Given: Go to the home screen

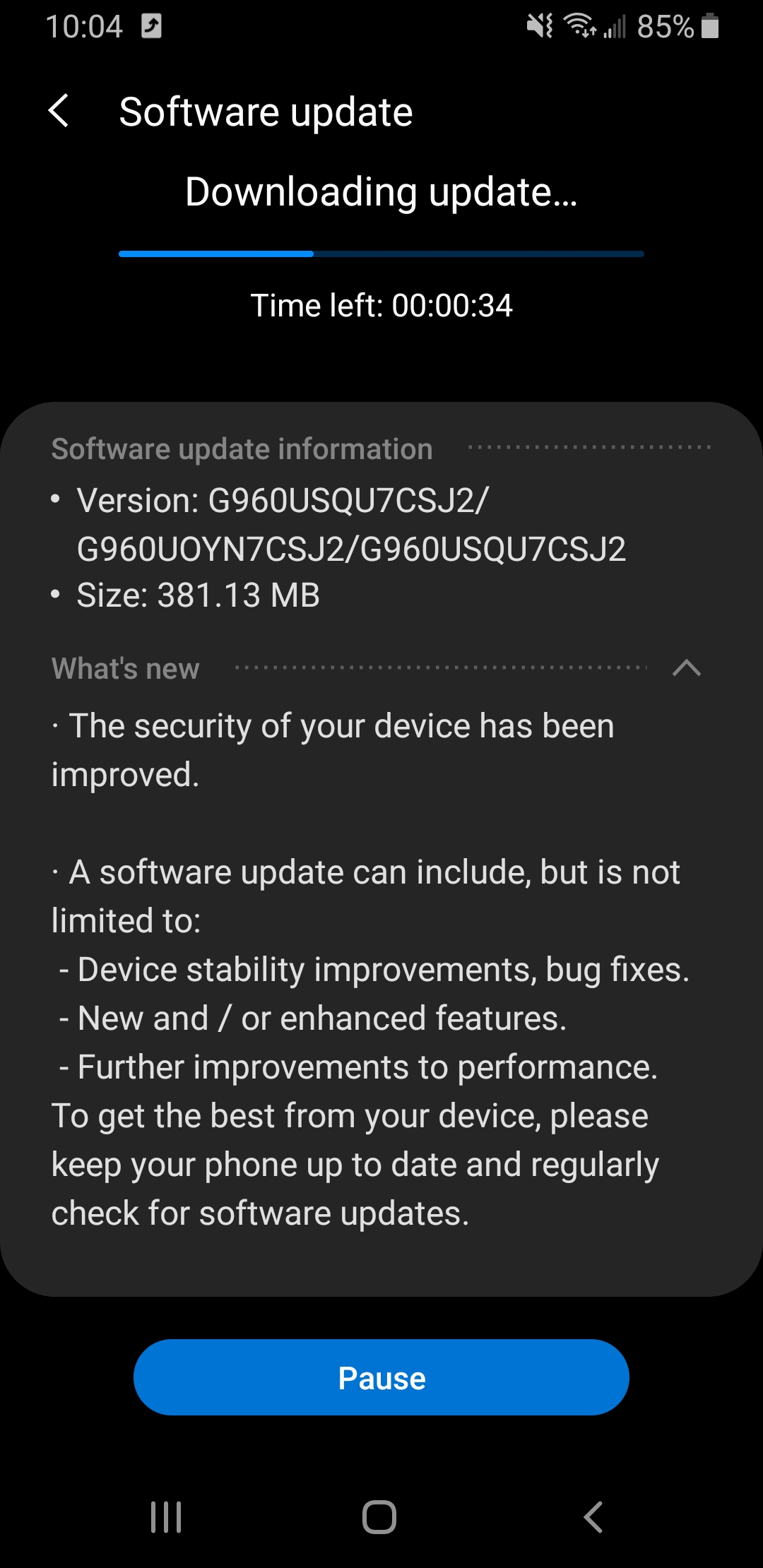Looking at the screenshot, I should pos(379,1516).
